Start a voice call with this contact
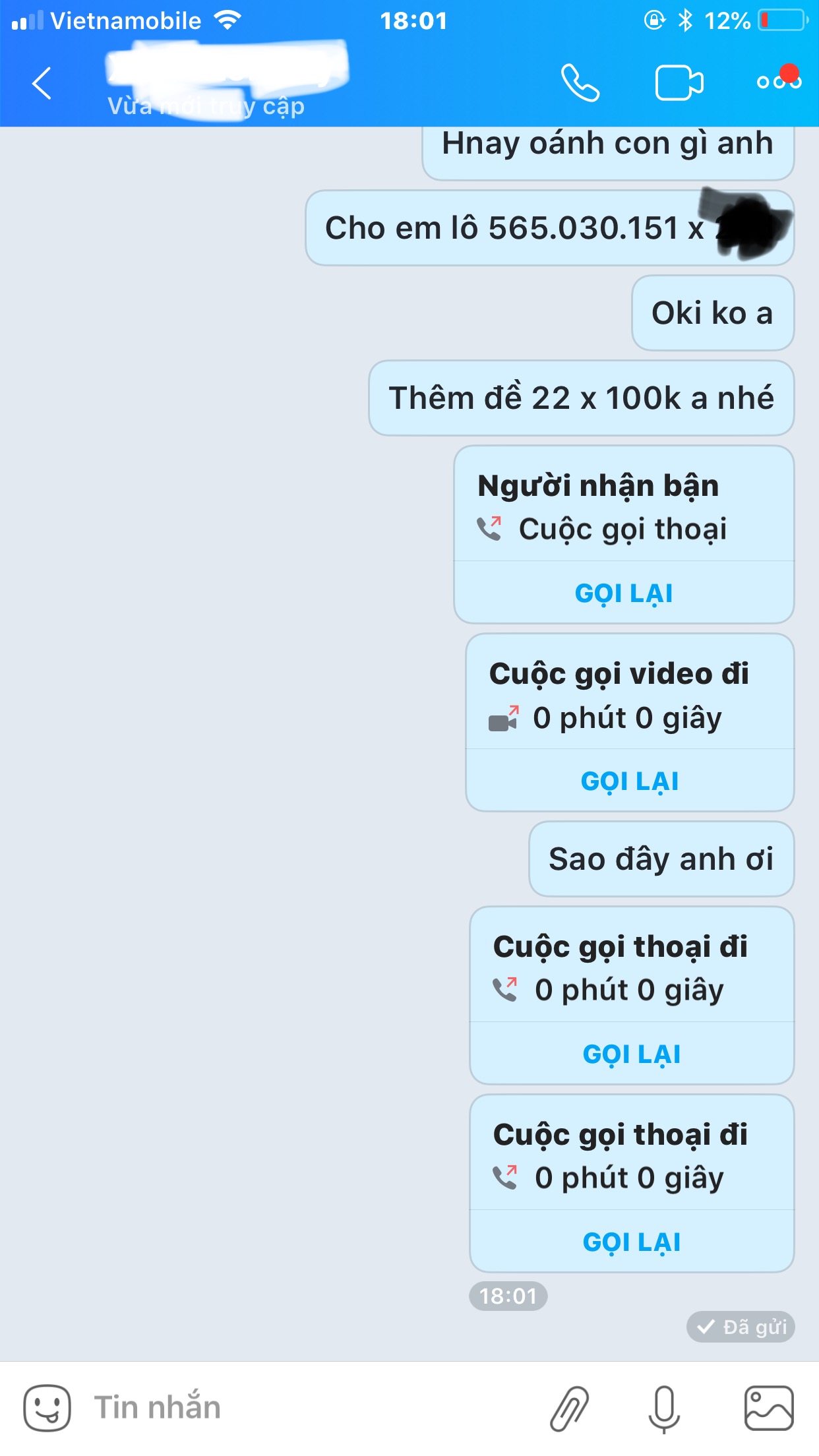The width and height of the screenshot is (819, 1456). 580,82
